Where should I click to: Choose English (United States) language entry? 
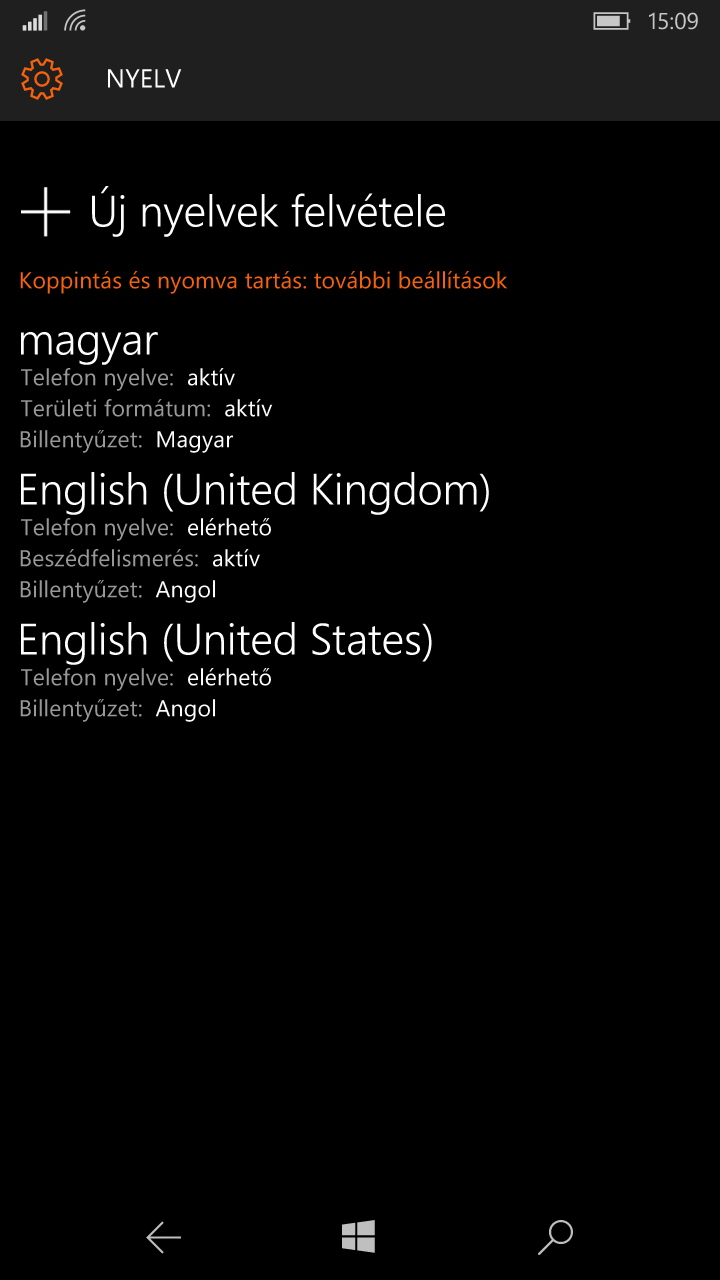coord(226,640)
